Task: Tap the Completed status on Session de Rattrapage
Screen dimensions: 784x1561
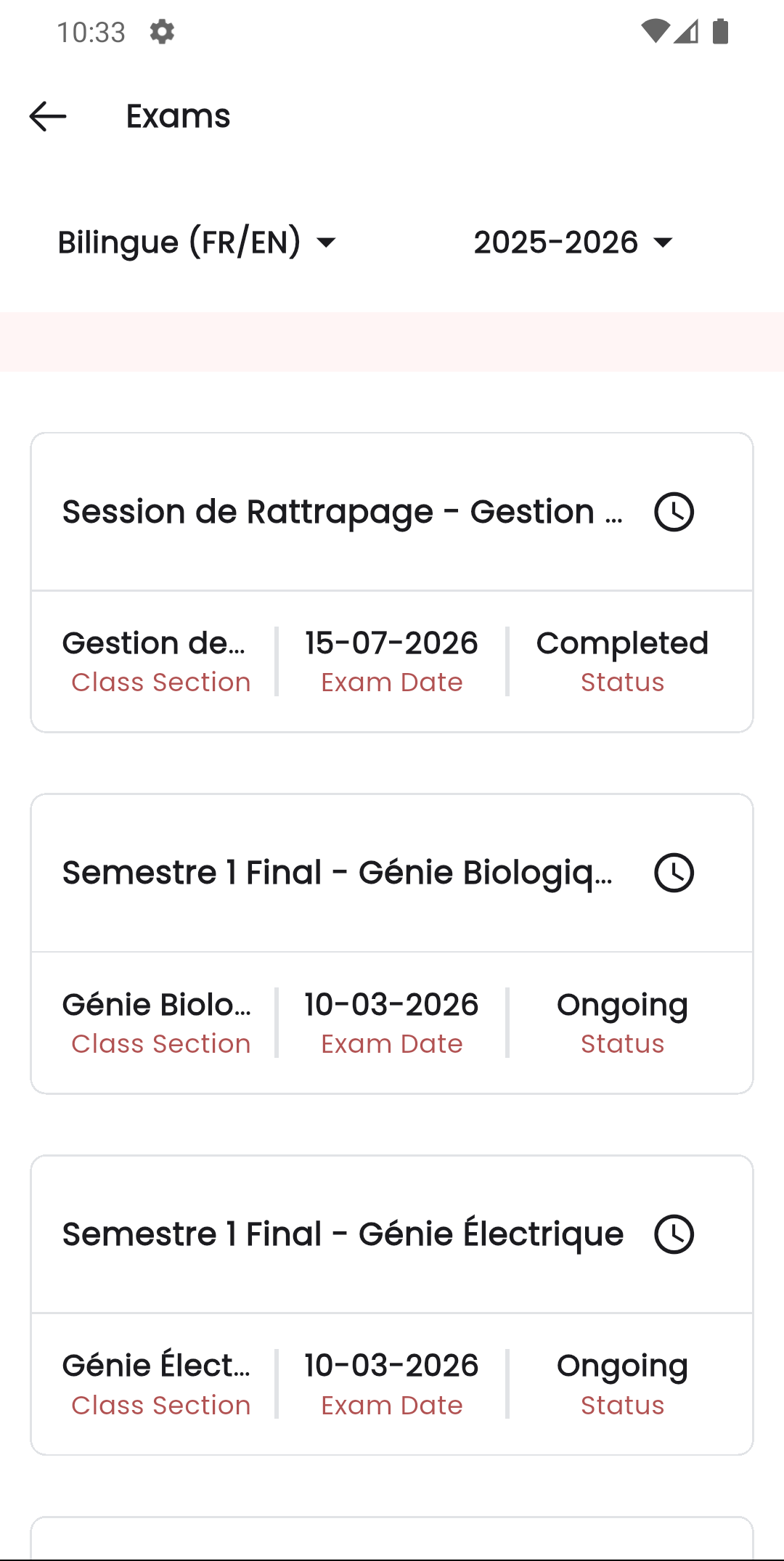Action: (622, 643)
